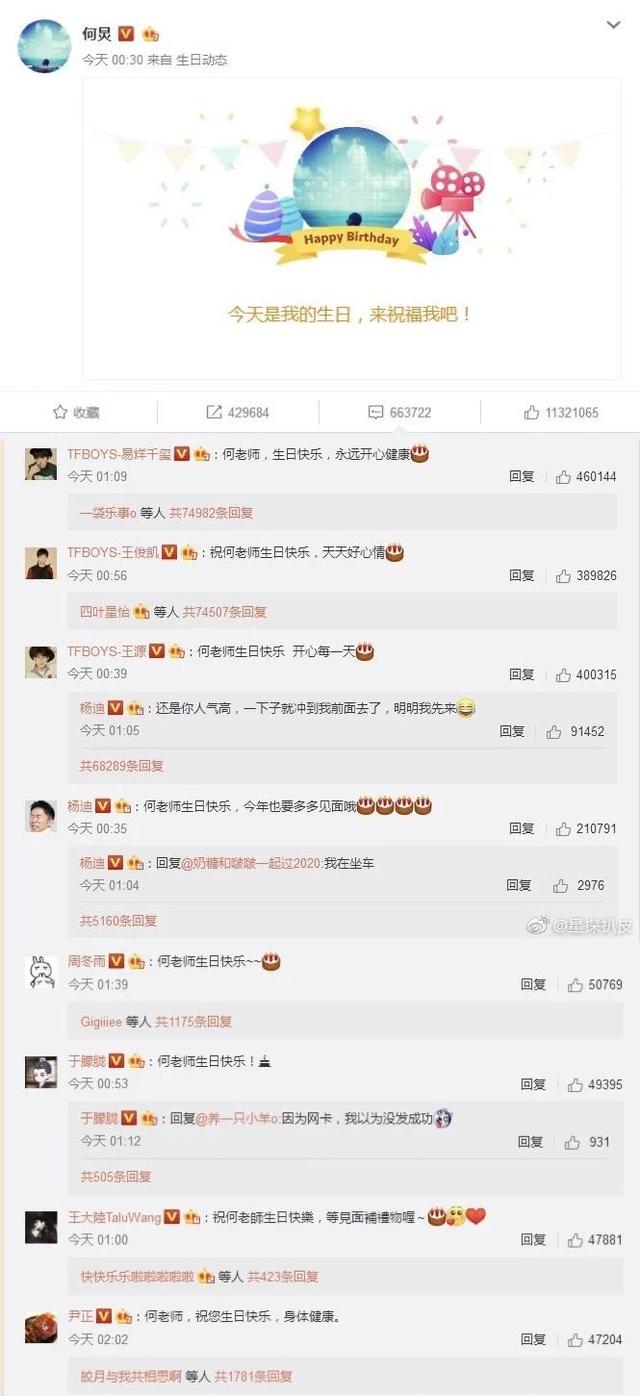
Task: Open 共5160条回复 under 杨迪's comment
Action: (x=118, y=921)
